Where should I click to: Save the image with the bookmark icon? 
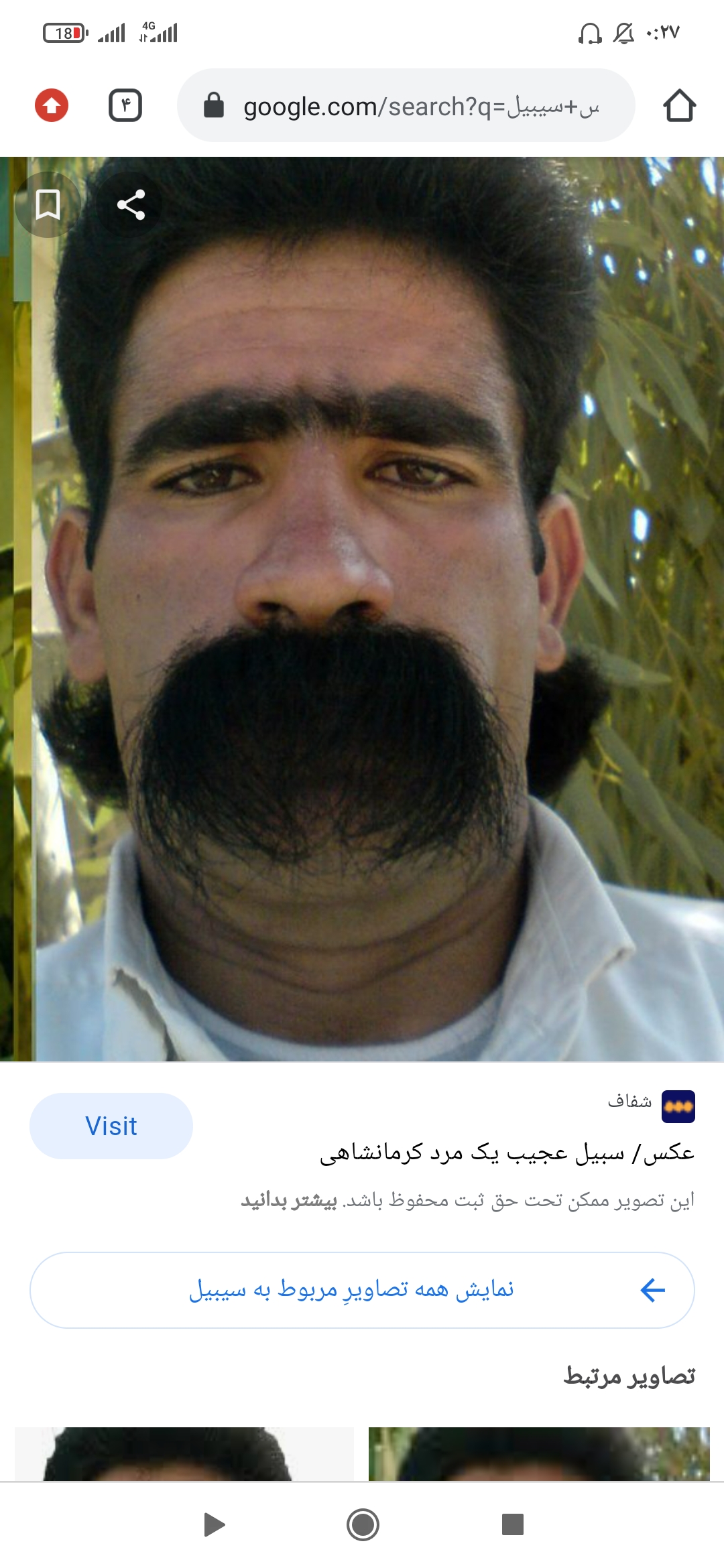click(x=48, y=204)
